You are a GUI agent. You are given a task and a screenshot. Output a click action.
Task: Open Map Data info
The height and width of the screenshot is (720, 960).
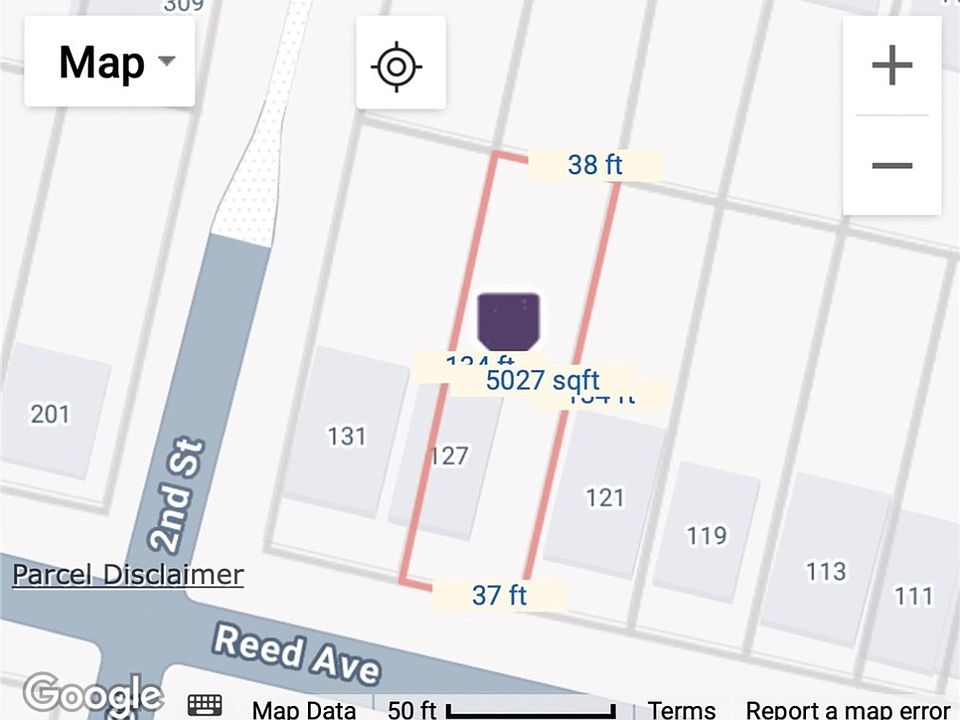[303, 709]
